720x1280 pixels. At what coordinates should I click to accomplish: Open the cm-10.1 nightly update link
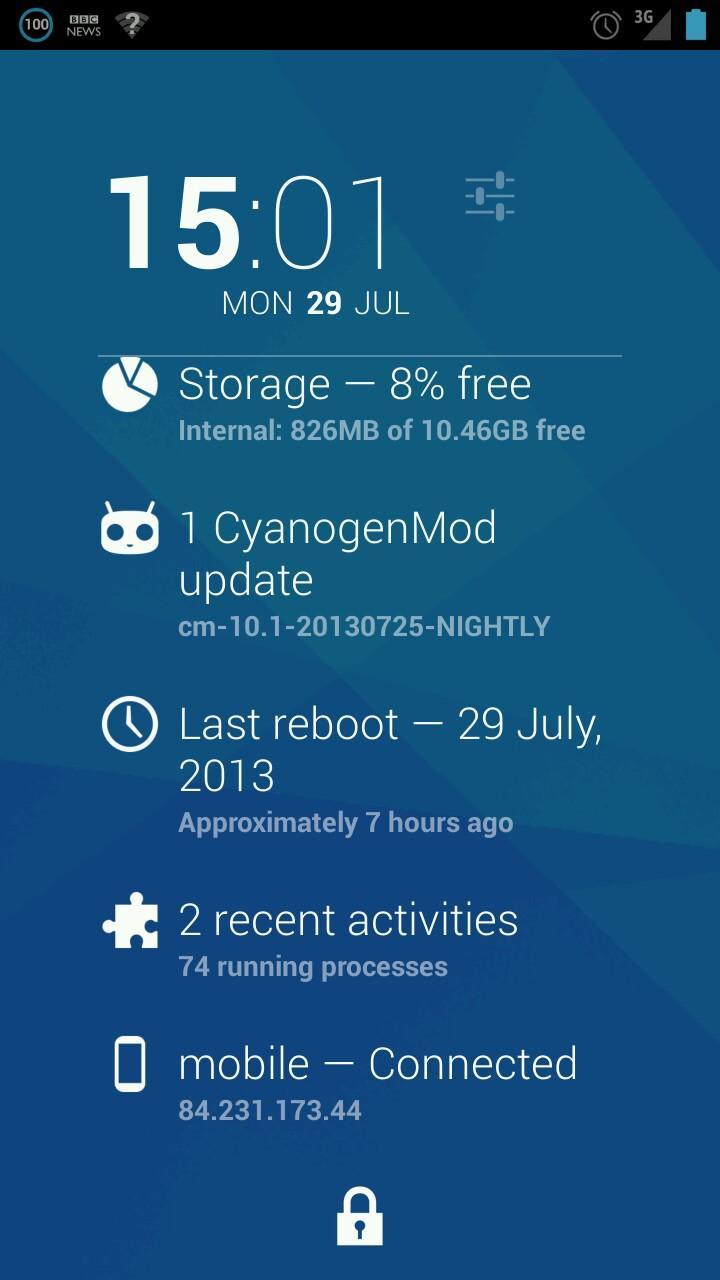pos(363,626)
